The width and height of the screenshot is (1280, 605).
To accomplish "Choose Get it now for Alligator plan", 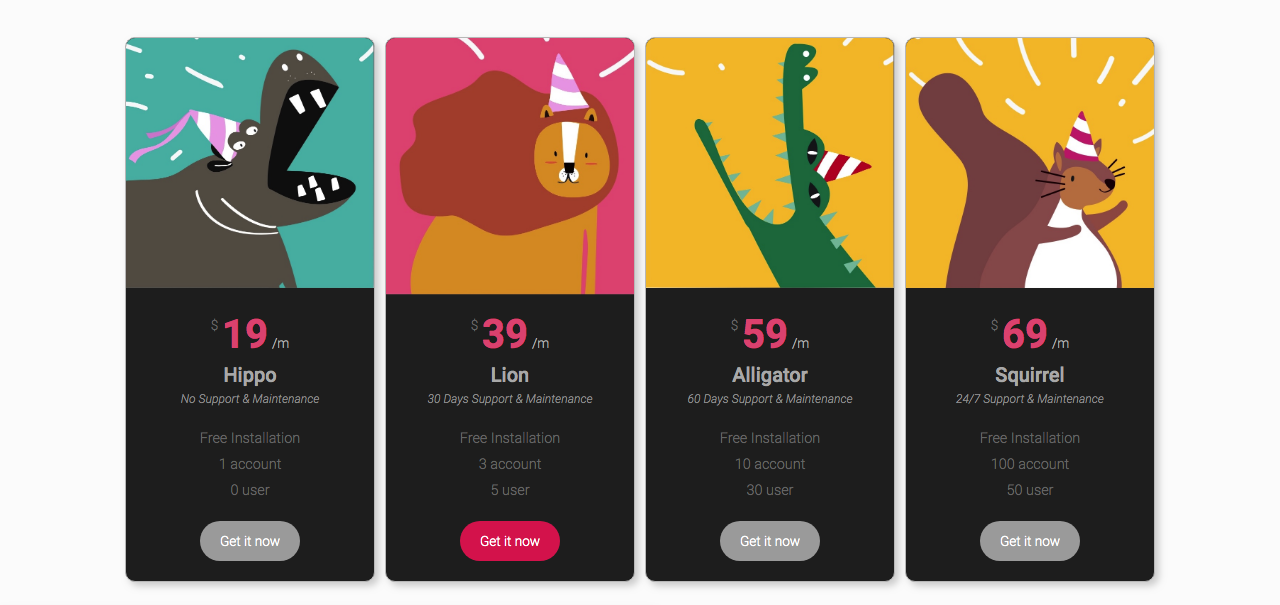I will click(770, 541).
